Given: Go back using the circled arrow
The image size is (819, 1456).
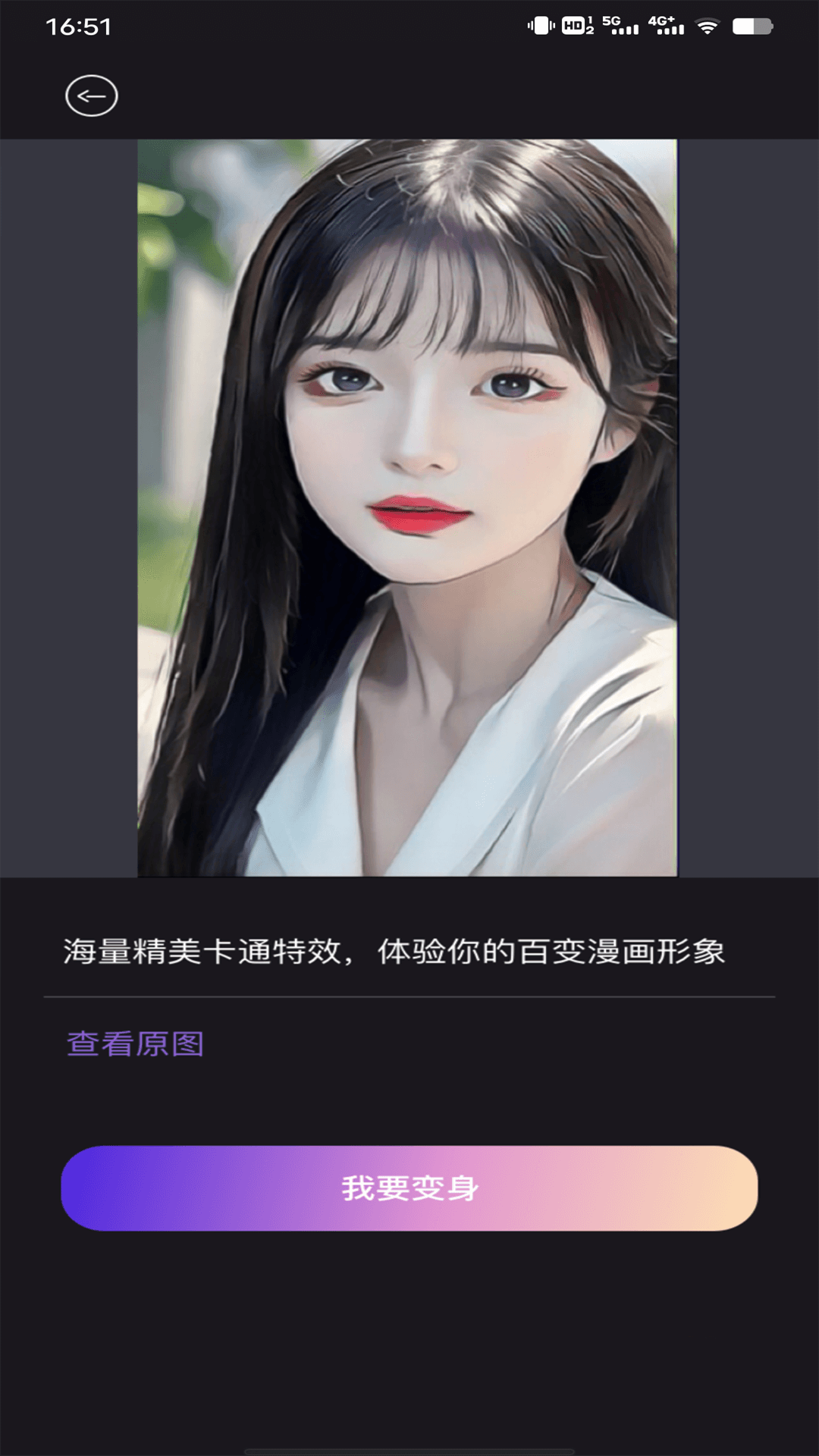Looking at the screenshot, I should 91,96.
